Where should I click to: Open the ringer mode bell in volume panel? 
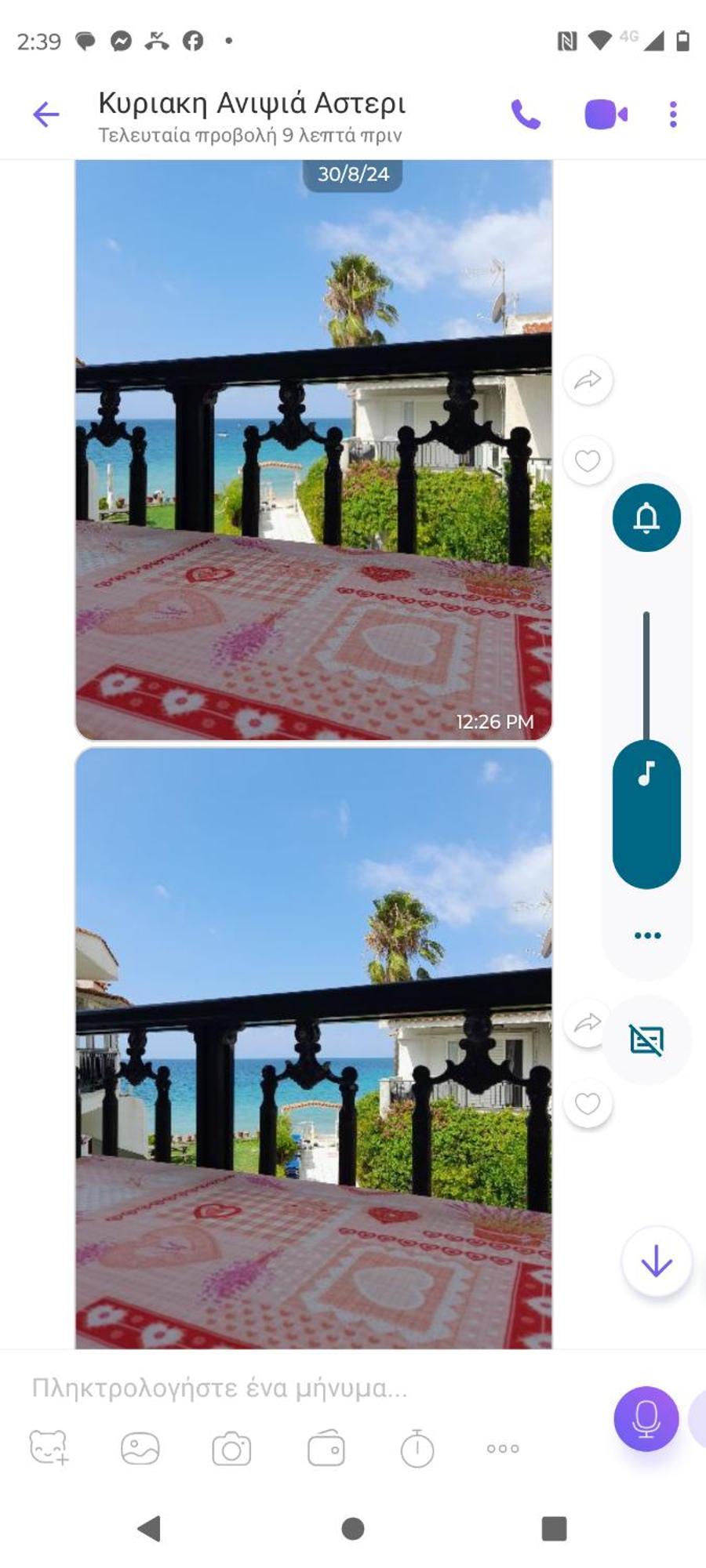click(x=646, y=518)
